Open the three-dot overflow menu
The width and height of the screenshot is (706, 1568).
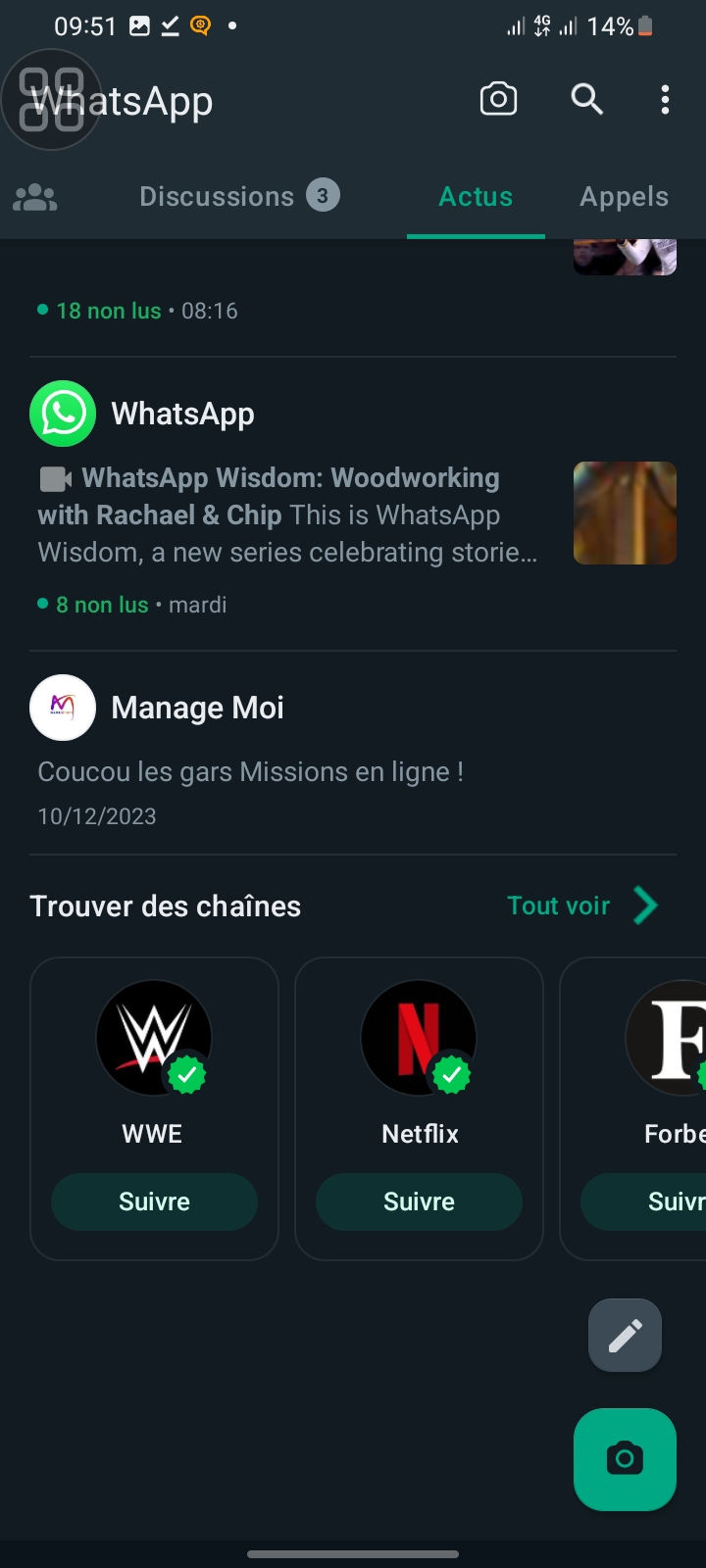665,99
